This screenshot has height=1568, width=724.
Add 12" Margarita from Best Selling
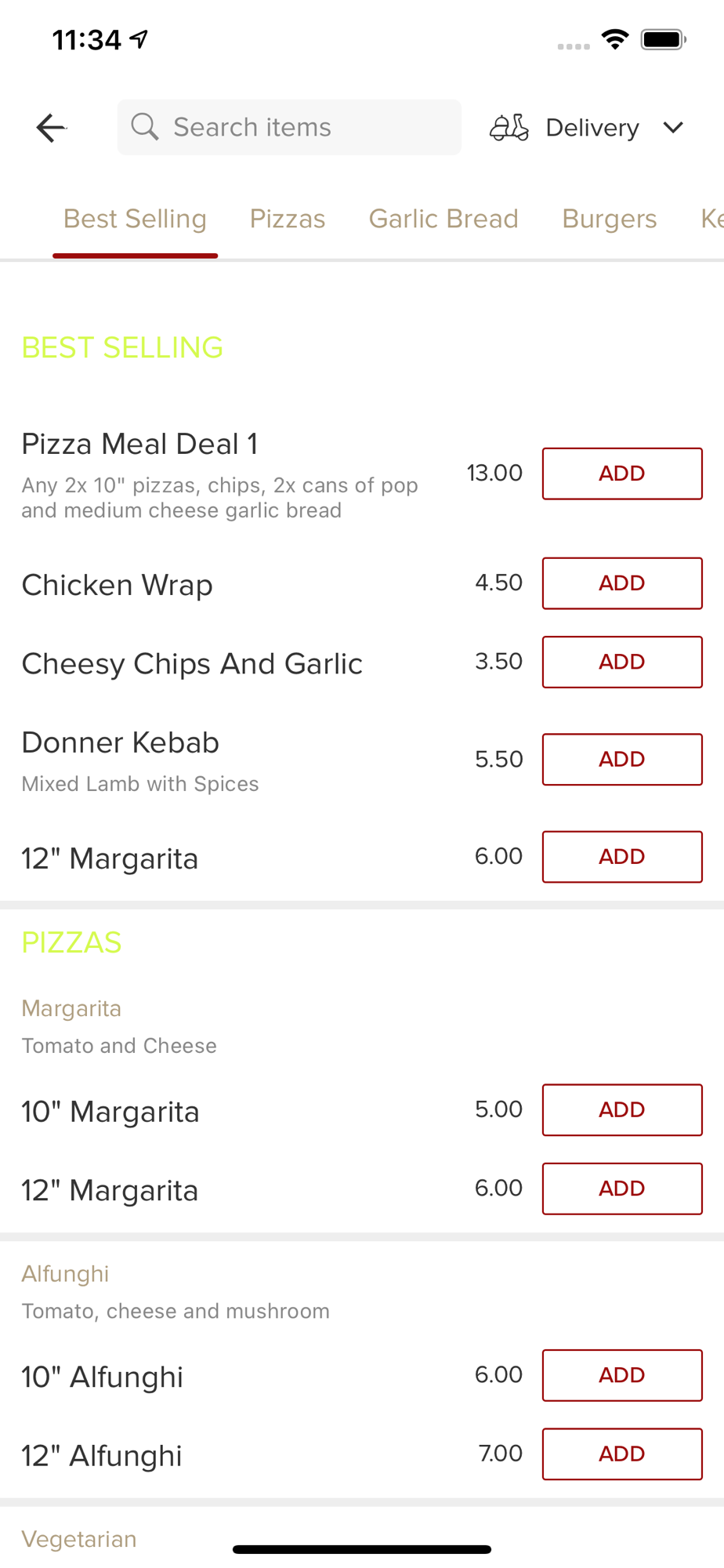click(x=622, y=857)
